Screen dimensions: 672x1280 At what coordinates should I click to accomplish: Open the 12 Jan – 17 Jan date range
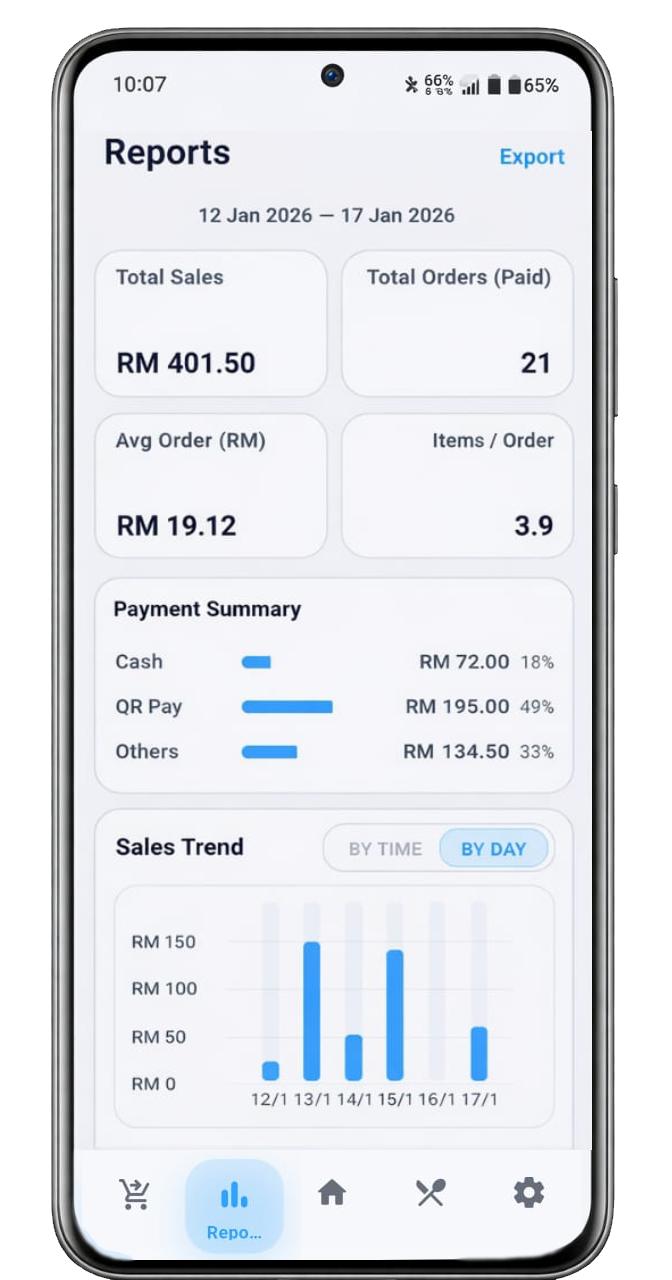click(326, 215)
